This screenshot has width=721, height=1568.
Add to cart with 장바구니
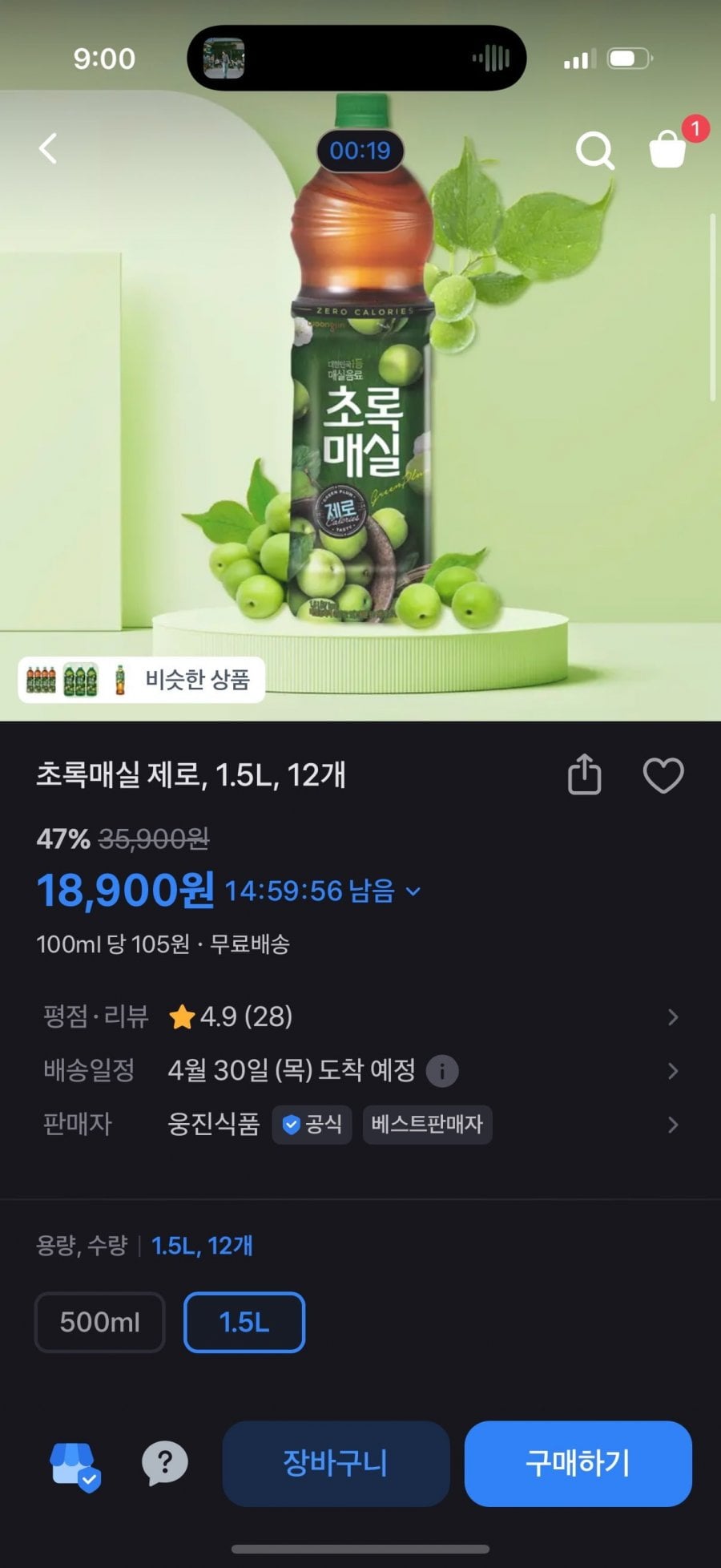(336, 1464)
